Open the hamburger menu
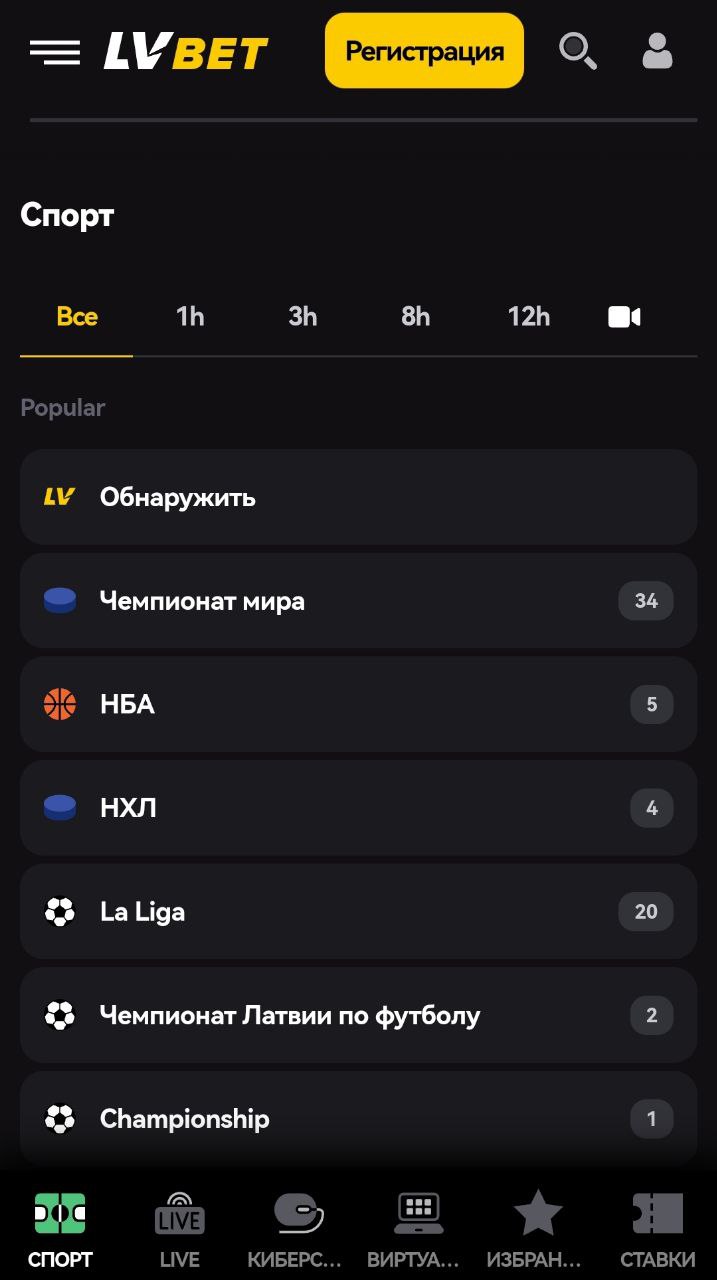This screenshot has width=717, height=1280. (55, 51)
